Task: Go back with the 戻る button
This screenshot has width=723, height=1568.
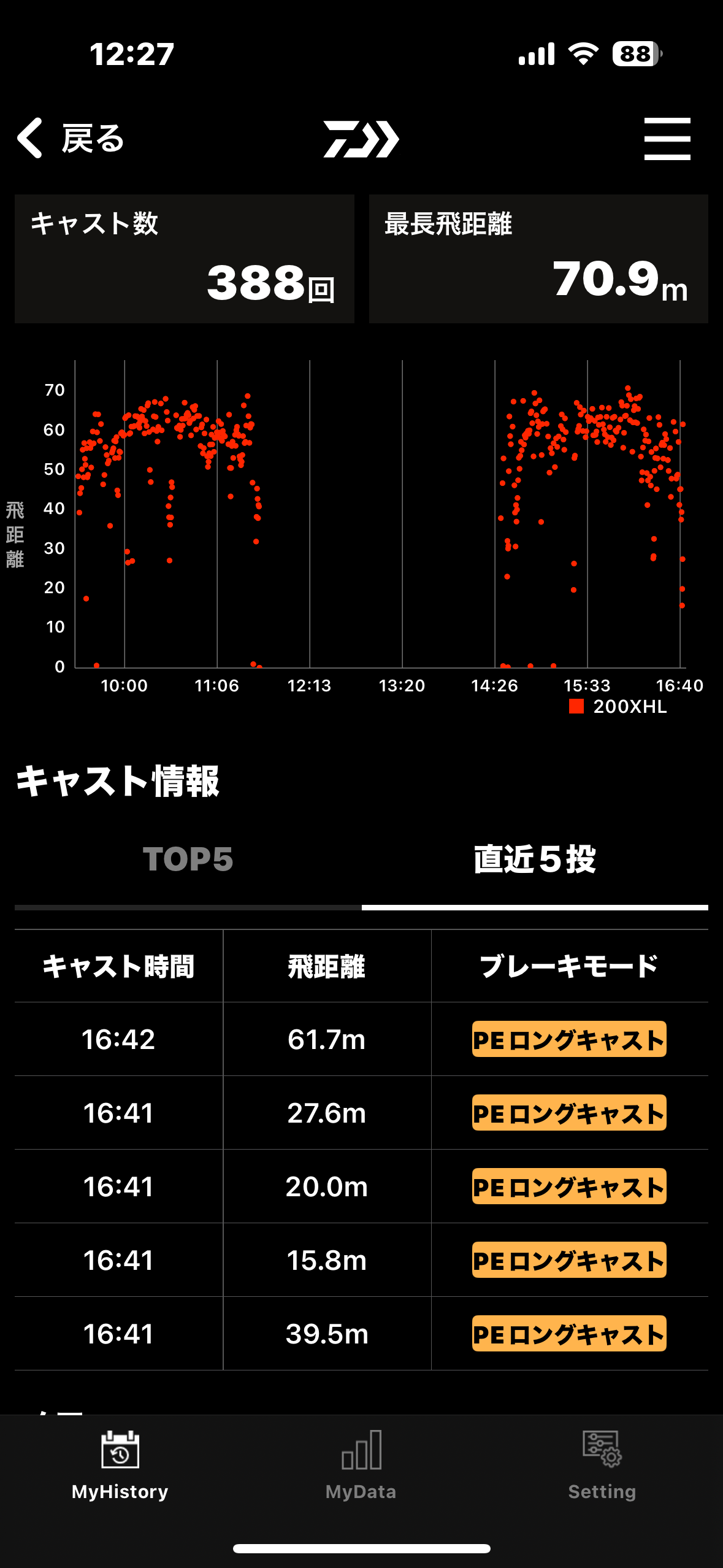Action: click(x=71, y=138)
